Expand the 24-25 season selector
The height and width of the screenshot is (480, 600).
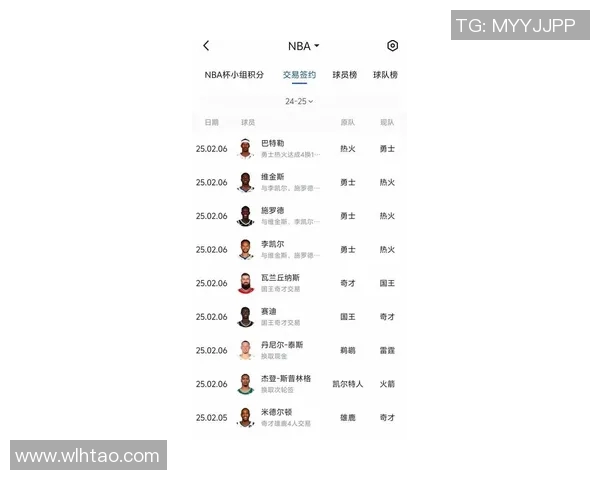point(299,101)
